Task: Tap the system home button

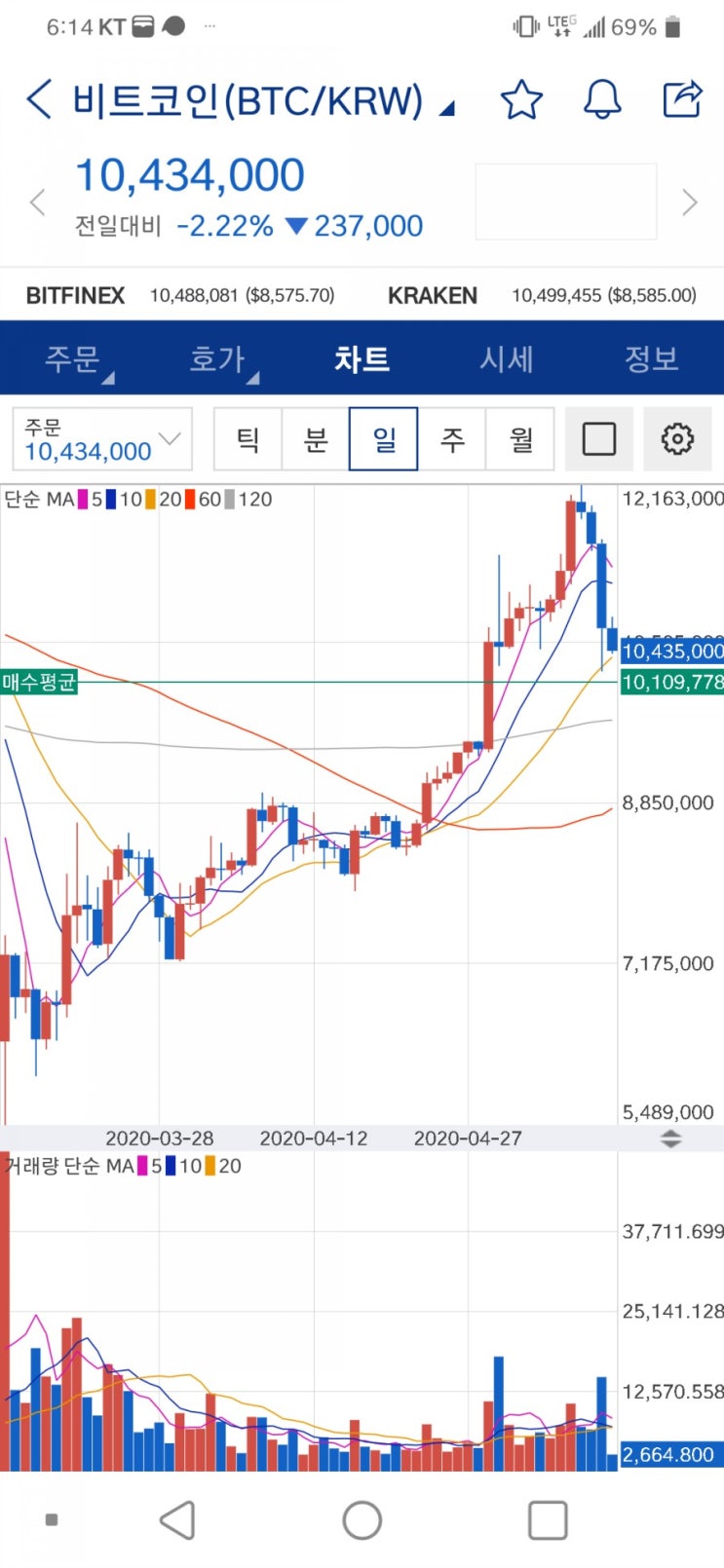Action: [362, 1519]
